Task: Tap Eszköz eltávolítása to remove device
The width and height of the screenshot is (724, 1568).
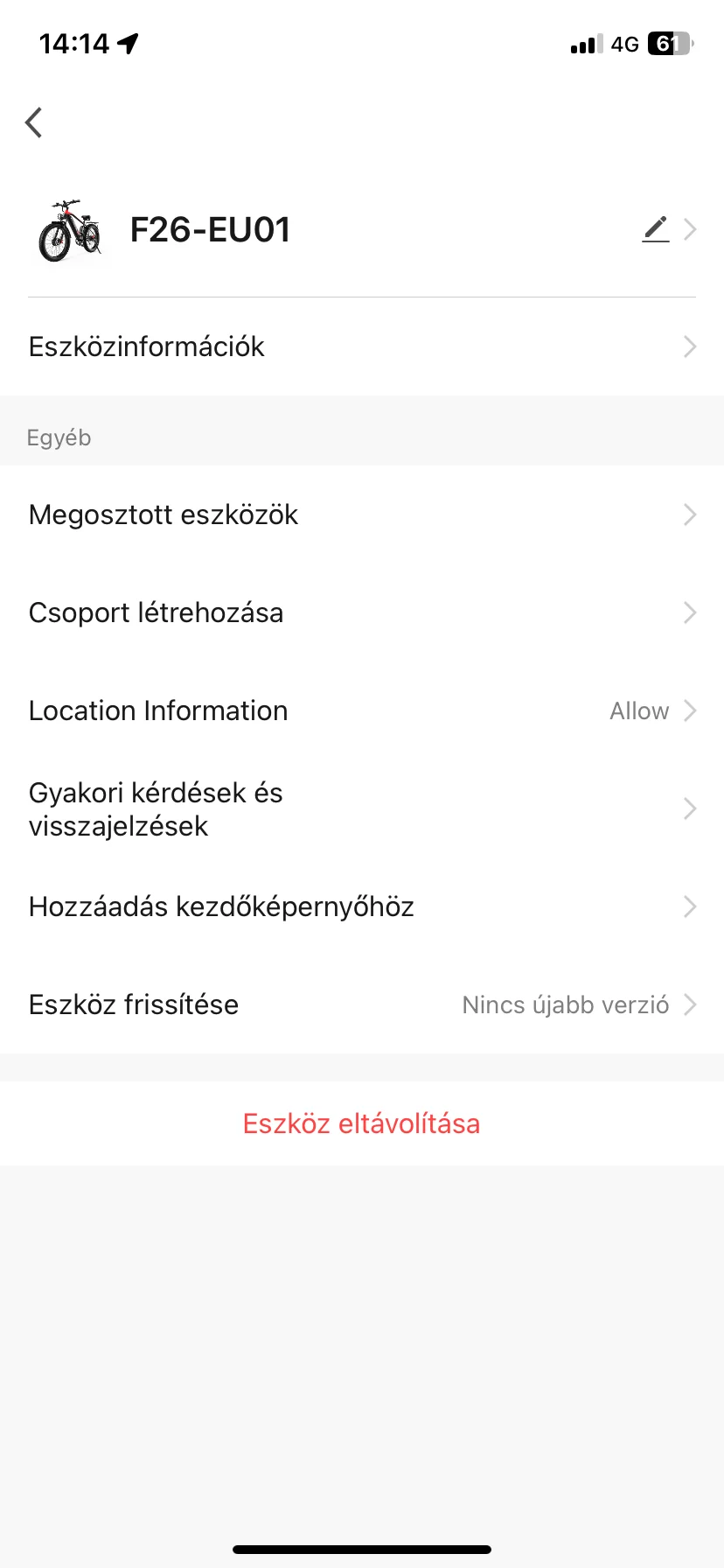Action: point(361,1123)
